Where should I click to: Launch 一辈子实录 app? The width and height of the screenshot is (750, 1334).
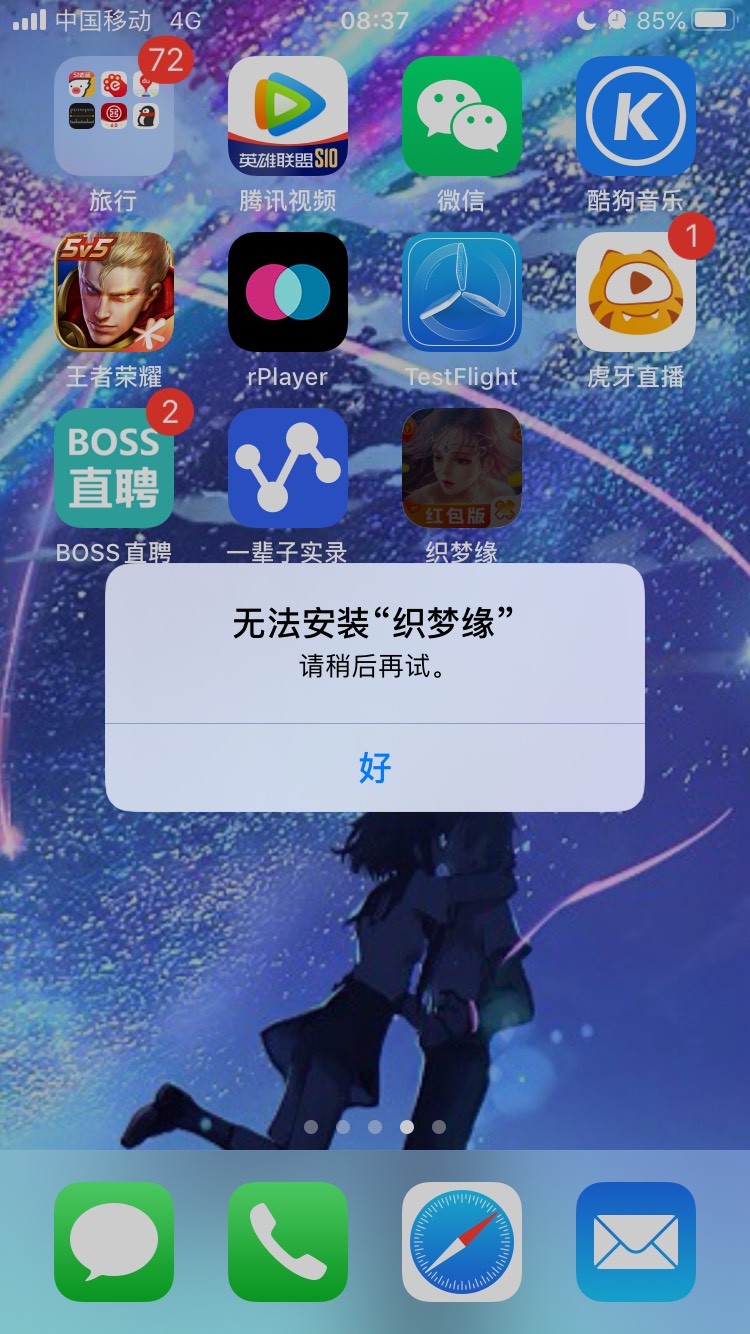(288, 468)
